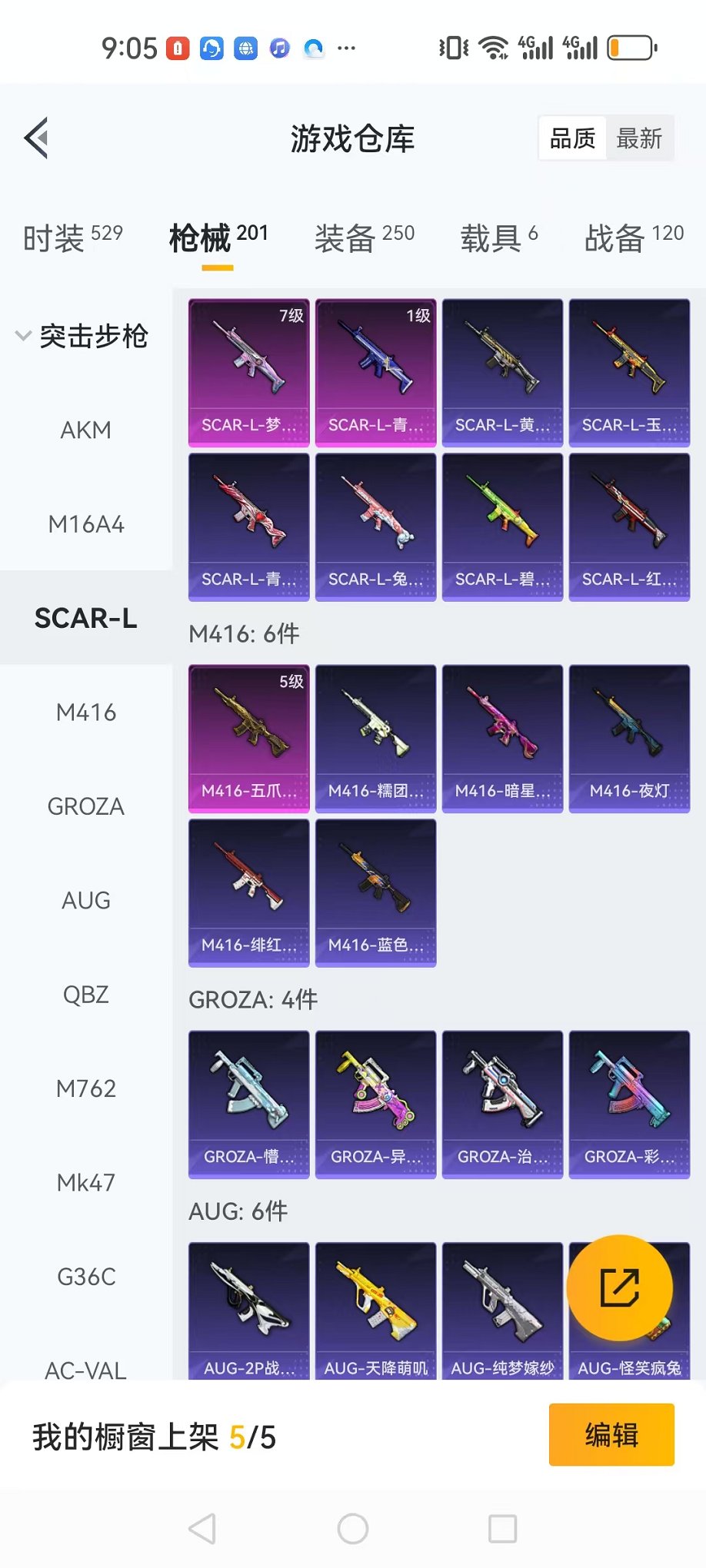Sort by 品质
The image size is (706, 1568).
[572, 138]
